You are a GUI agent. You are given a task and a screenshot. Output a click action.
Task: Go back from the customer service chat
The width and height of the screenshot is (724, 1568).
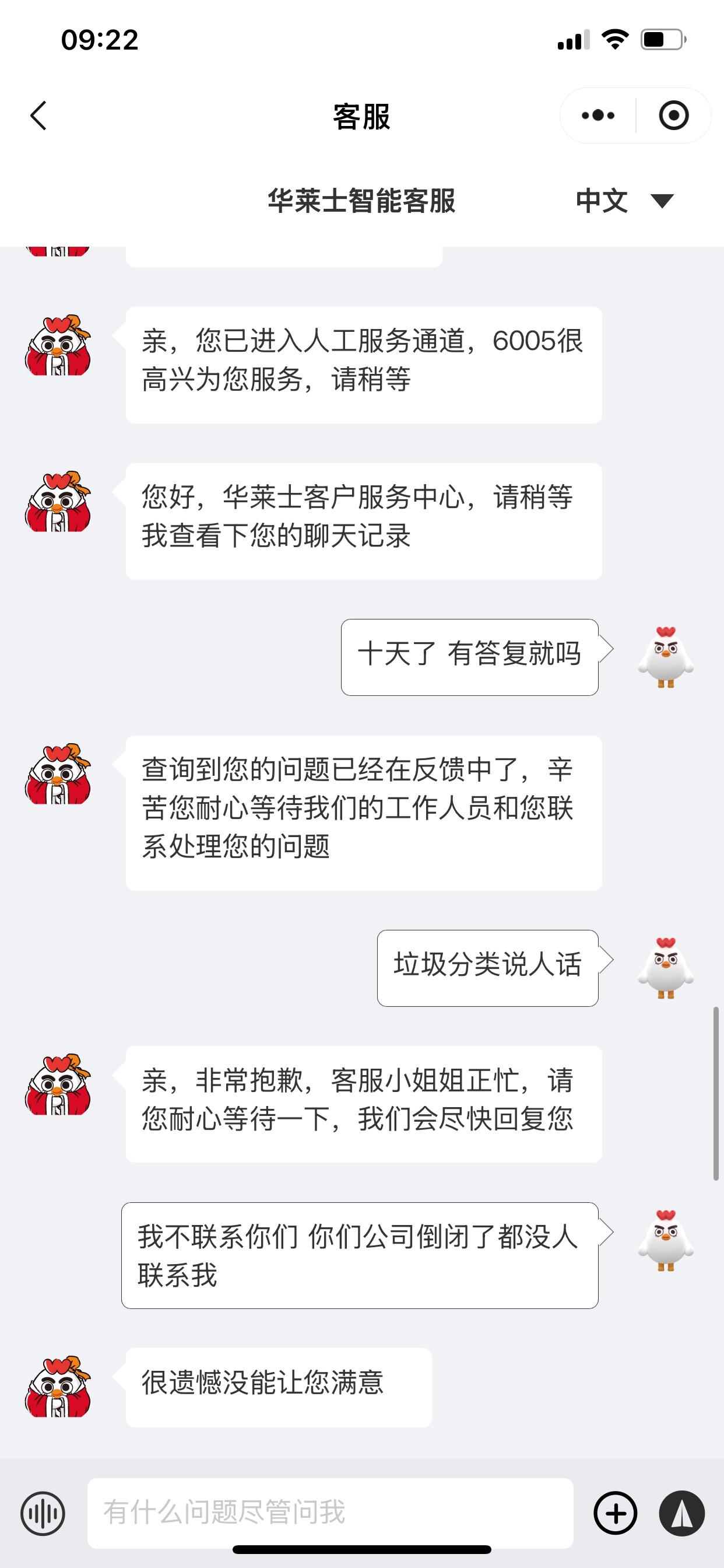pos(38,116)
